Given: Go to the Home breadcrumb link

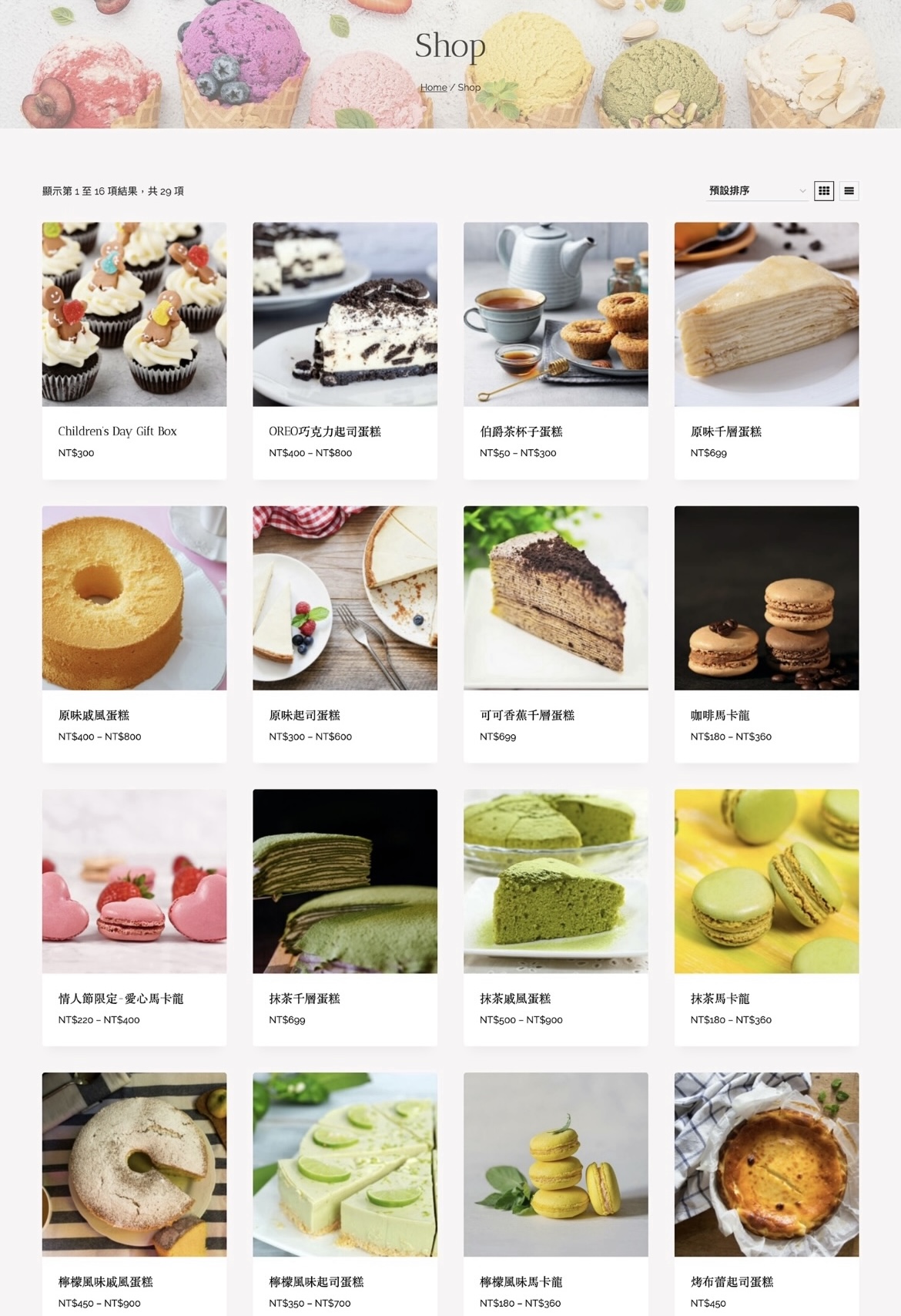Looking at the screenshot, I should point(433,88).
